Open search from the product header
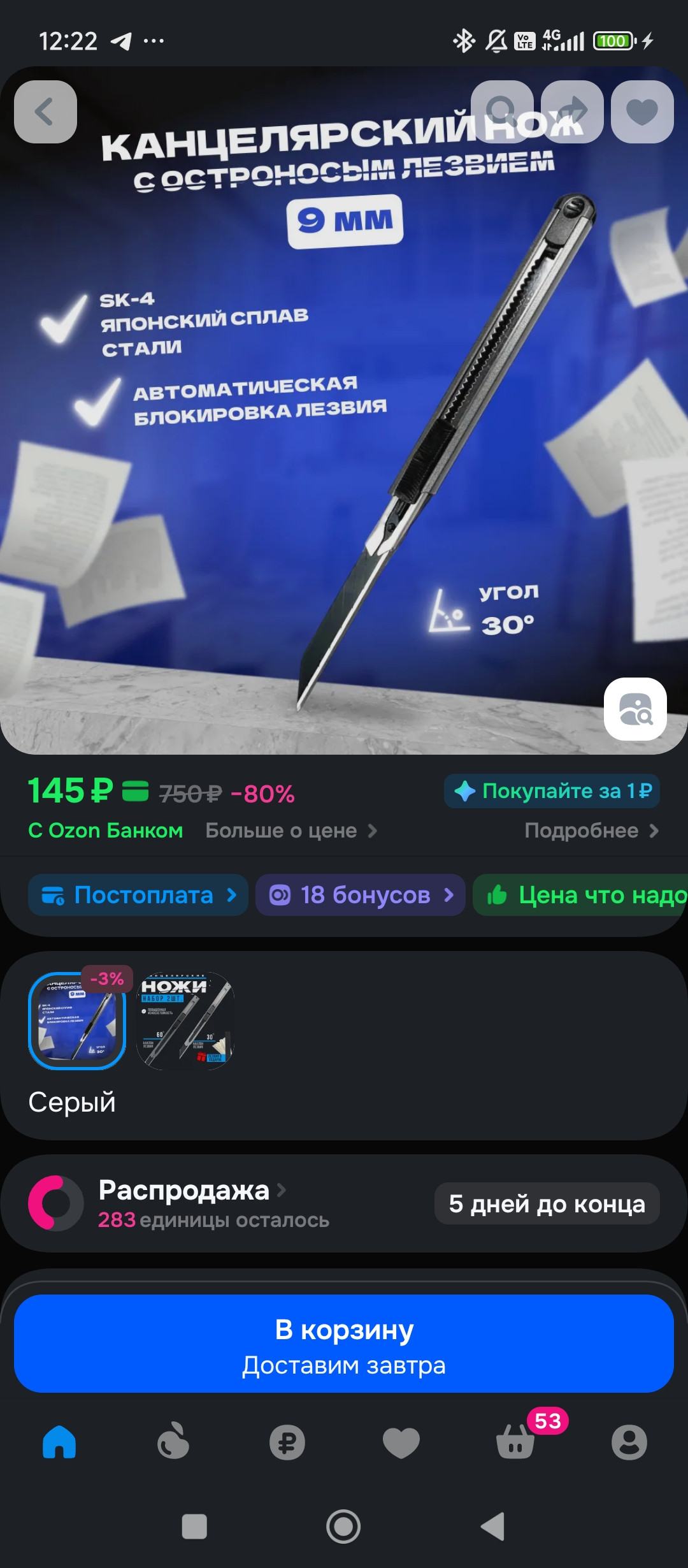The height and width of the screenshot is (1568, 688). point(502,112)
